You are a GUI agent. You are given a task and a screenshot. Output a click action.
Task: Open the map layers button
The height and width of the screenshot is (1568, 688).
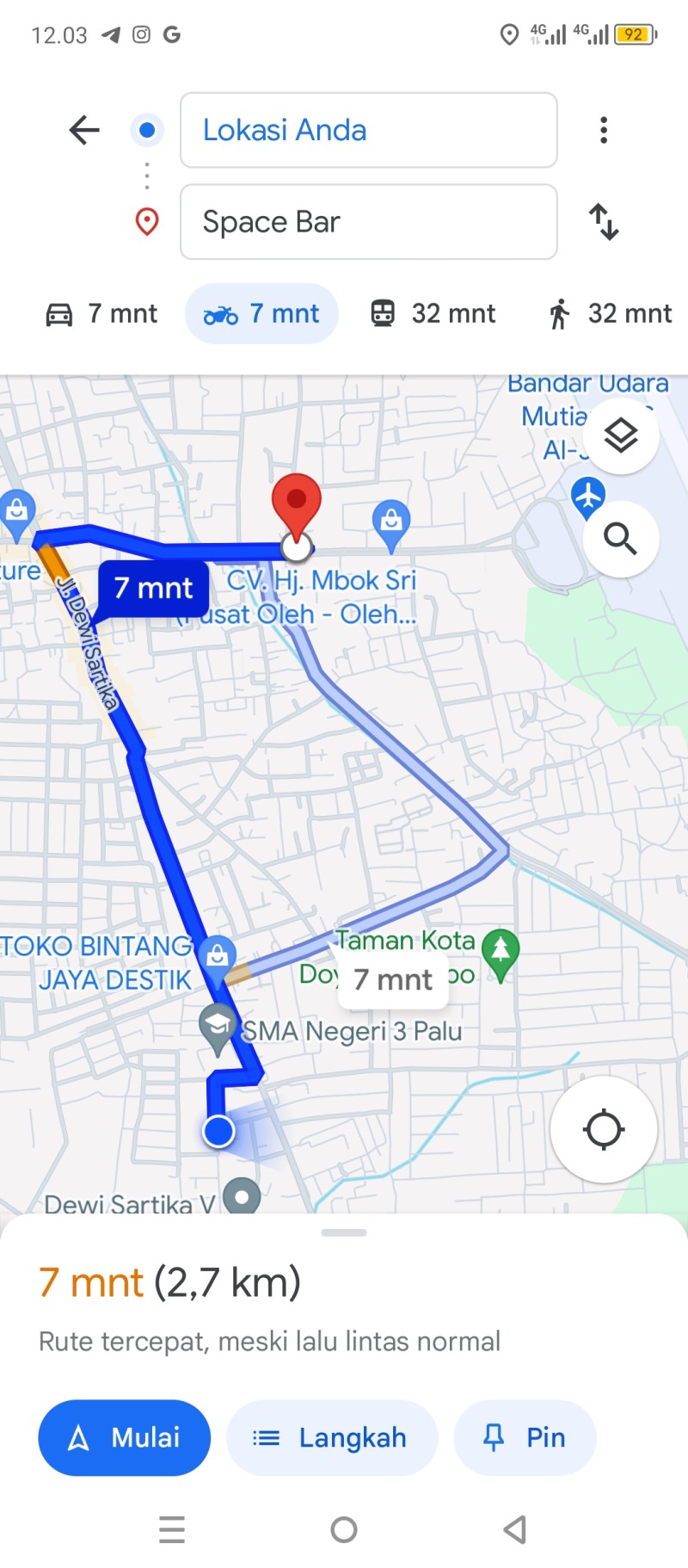621,435
